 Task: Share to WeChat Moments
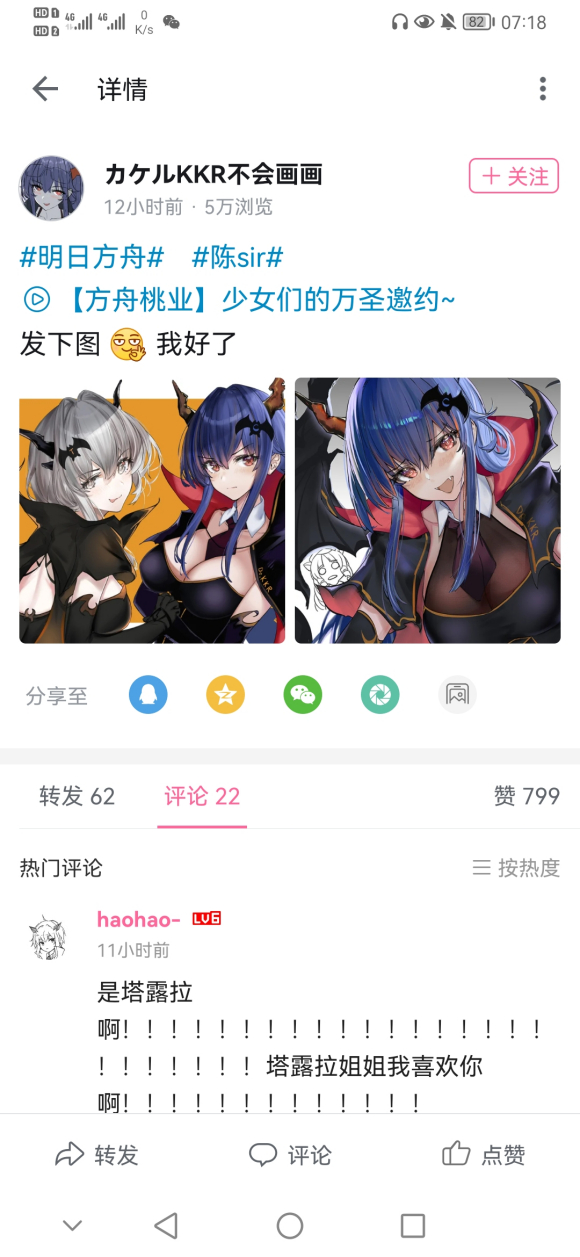(x=380, y=694)
